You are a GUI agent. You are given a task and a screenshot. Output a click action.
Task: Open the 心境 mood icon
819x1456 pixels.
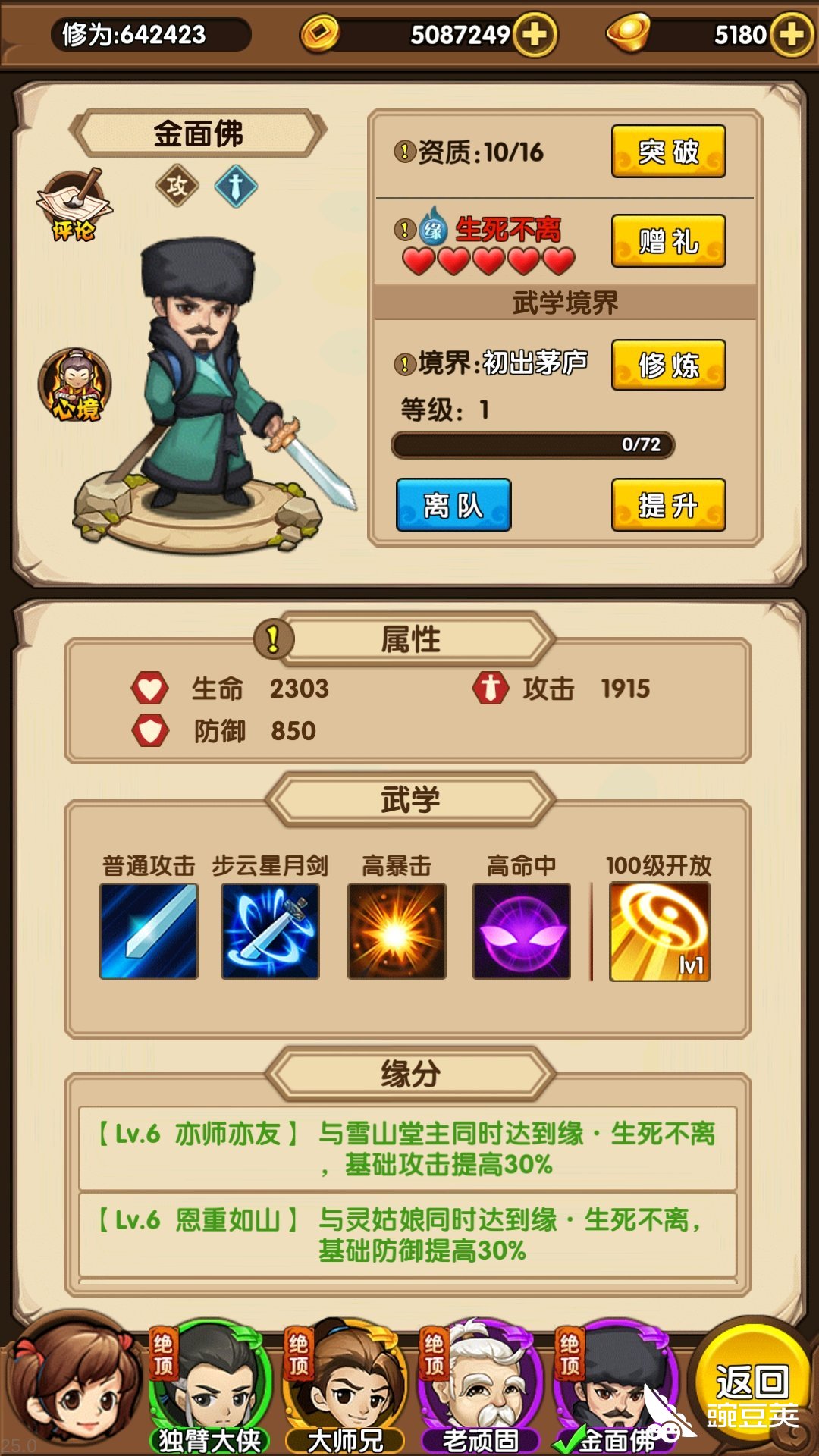pos(75,385)
